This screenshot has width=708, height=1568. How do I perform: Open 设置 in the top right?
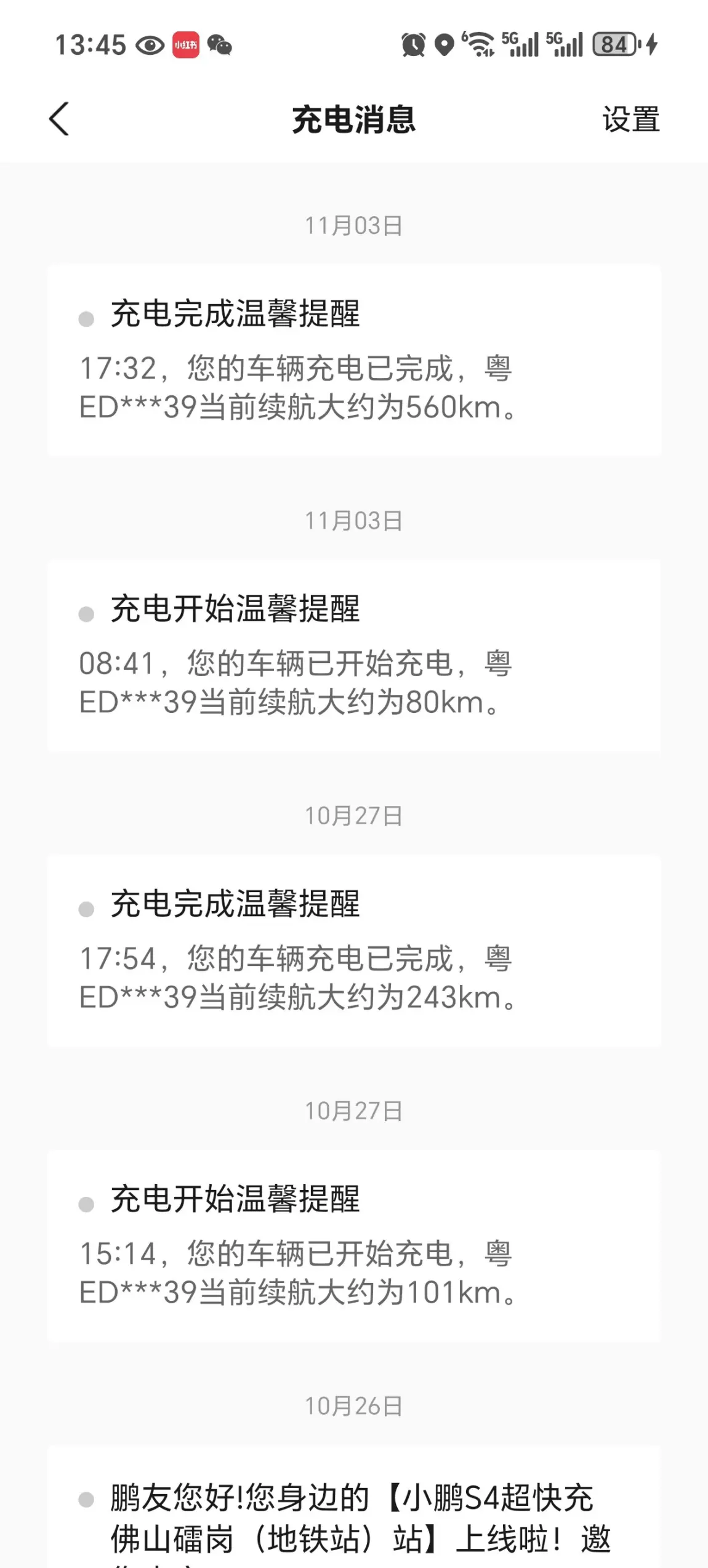[631, 119]
